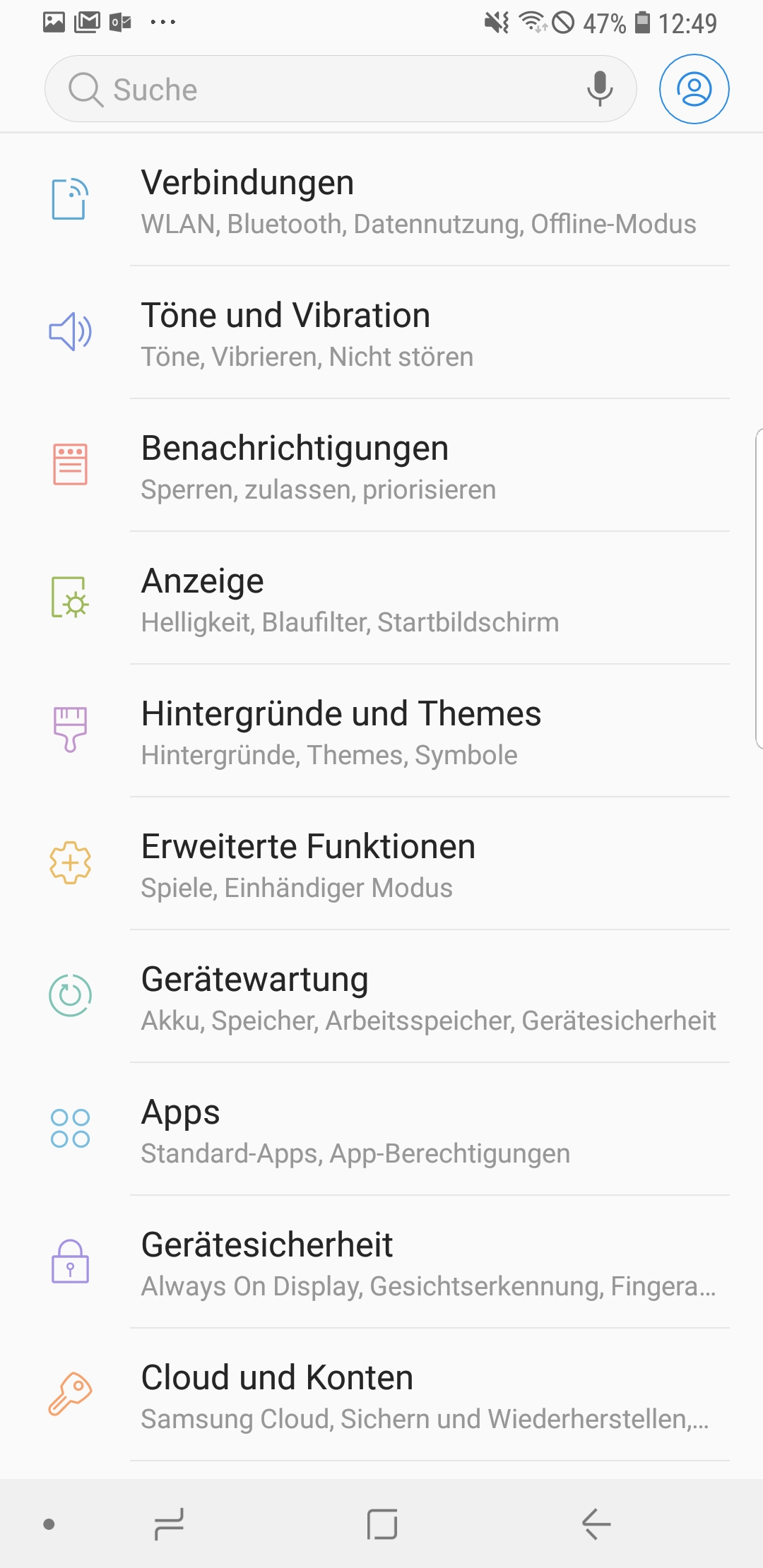763x1568 pixels.
Task: Select Hintergründe und Themes
Action: click(381, 731)
